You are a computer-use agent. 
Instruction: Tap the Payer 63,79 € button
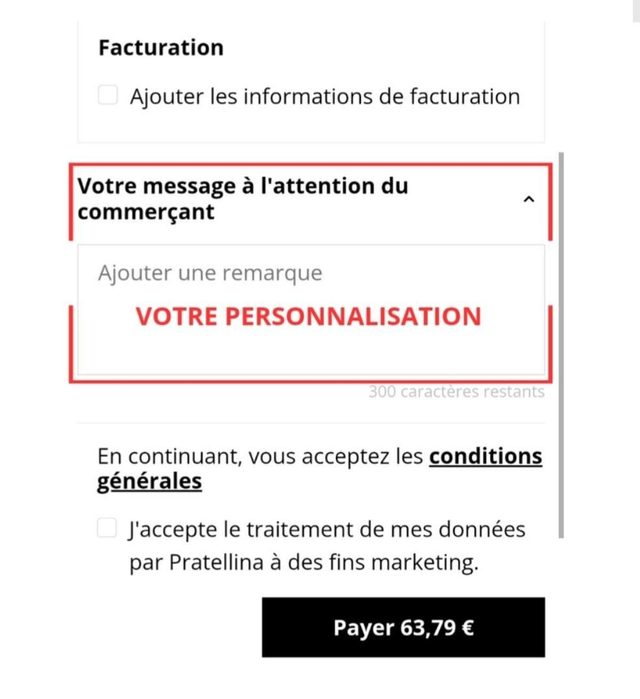click(x=404, y=628)
